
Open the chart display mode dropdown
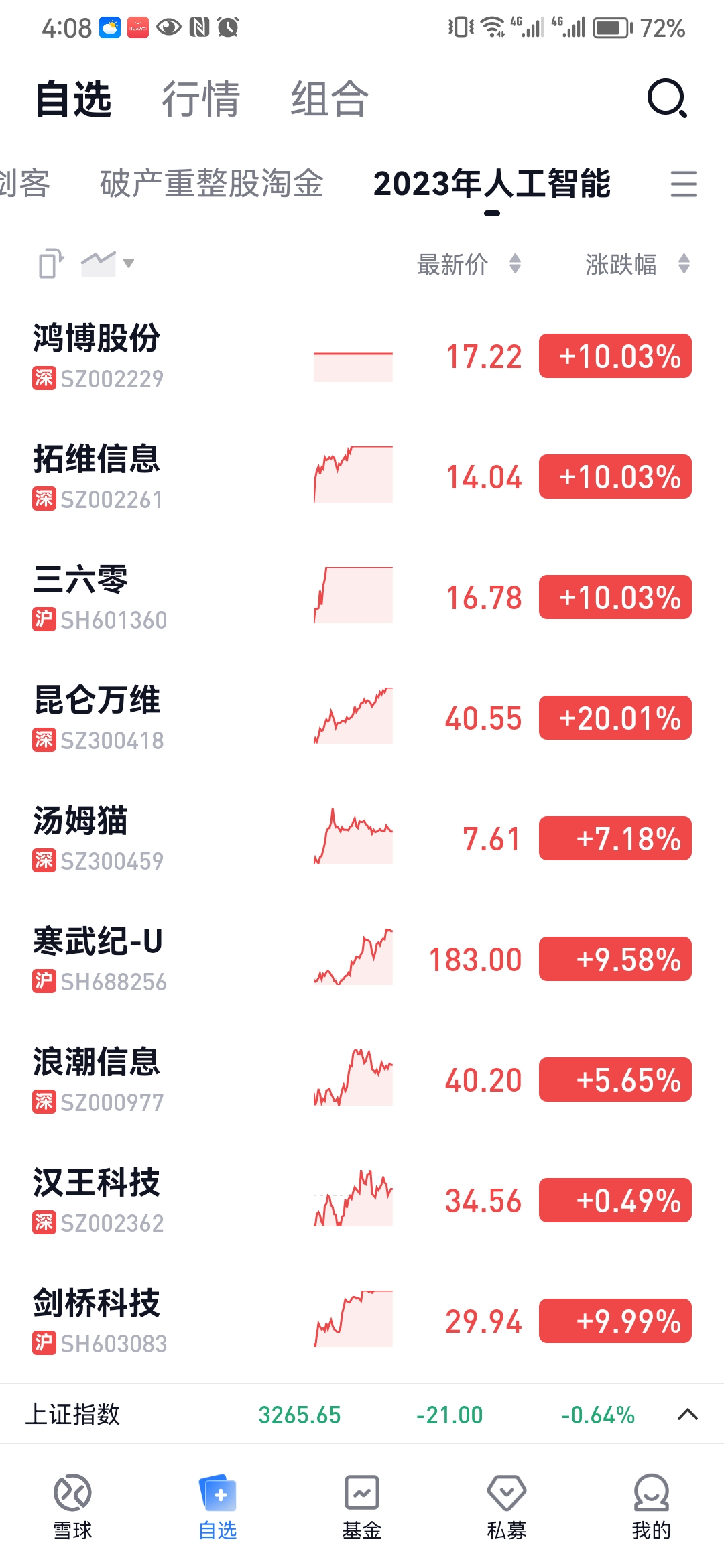pyautogui.click(x=107, y=263)
